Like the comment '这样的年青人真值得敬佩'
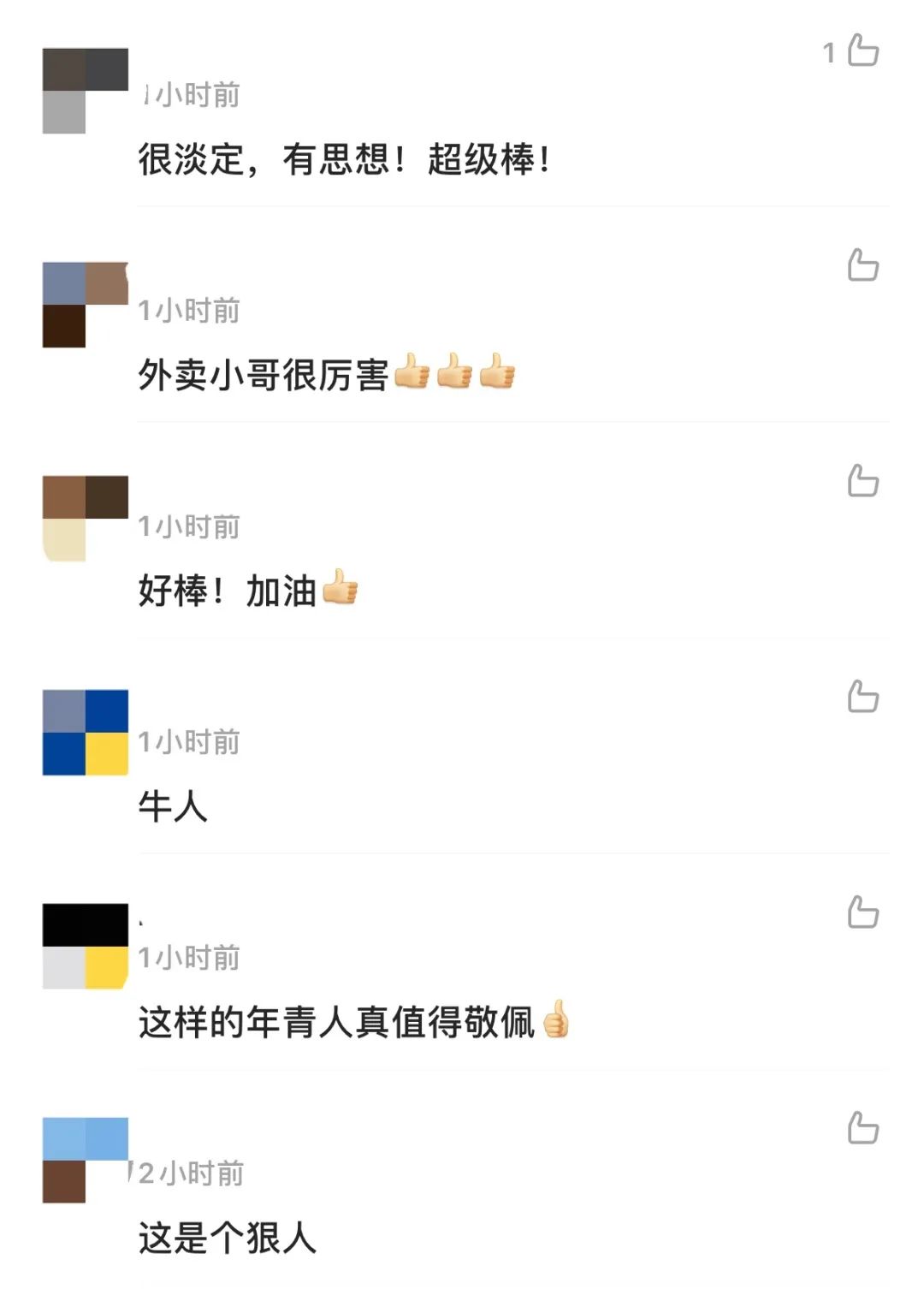 (x=862, y=912)
